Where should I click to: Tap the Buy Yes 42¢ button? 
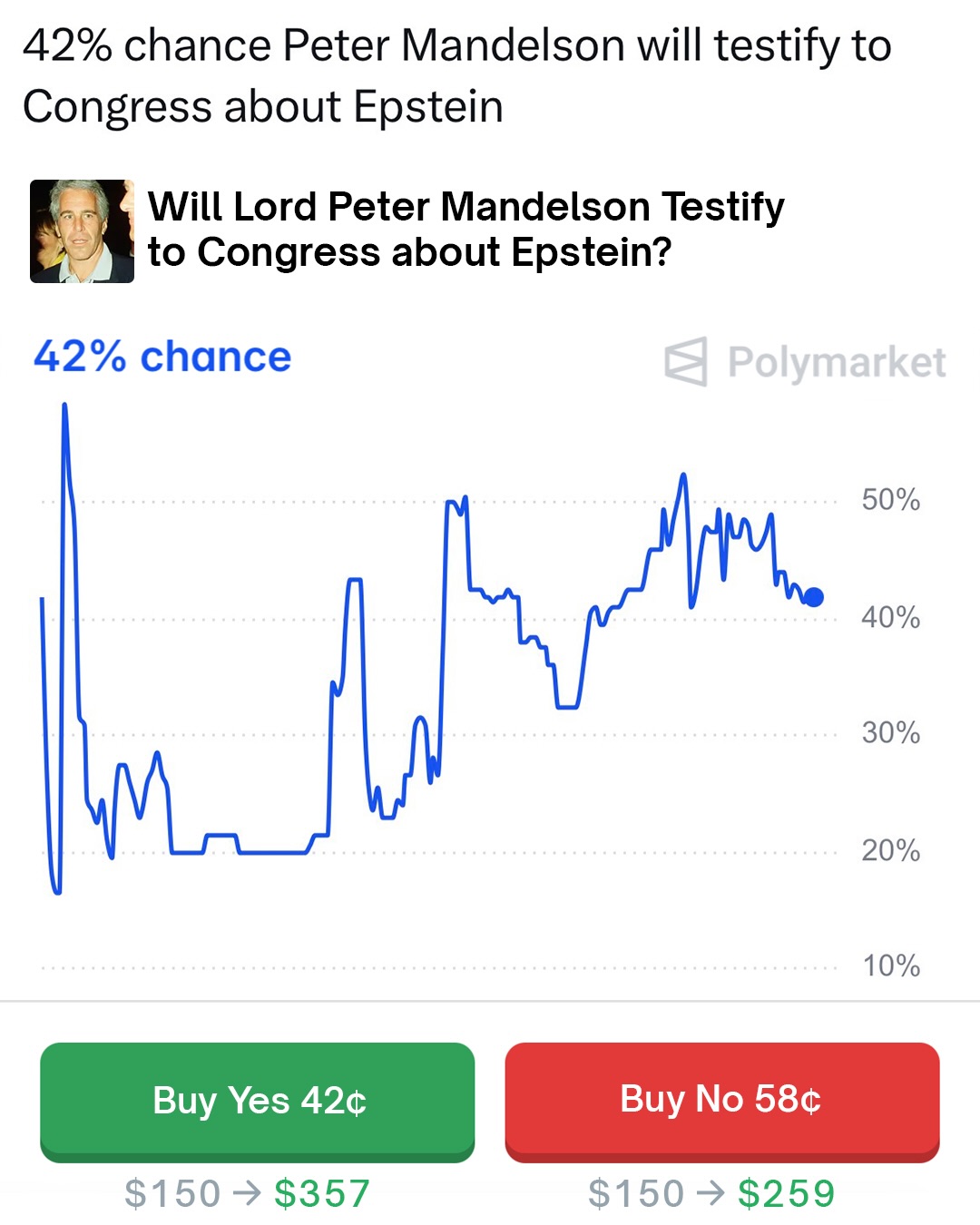pos(258,1101)
